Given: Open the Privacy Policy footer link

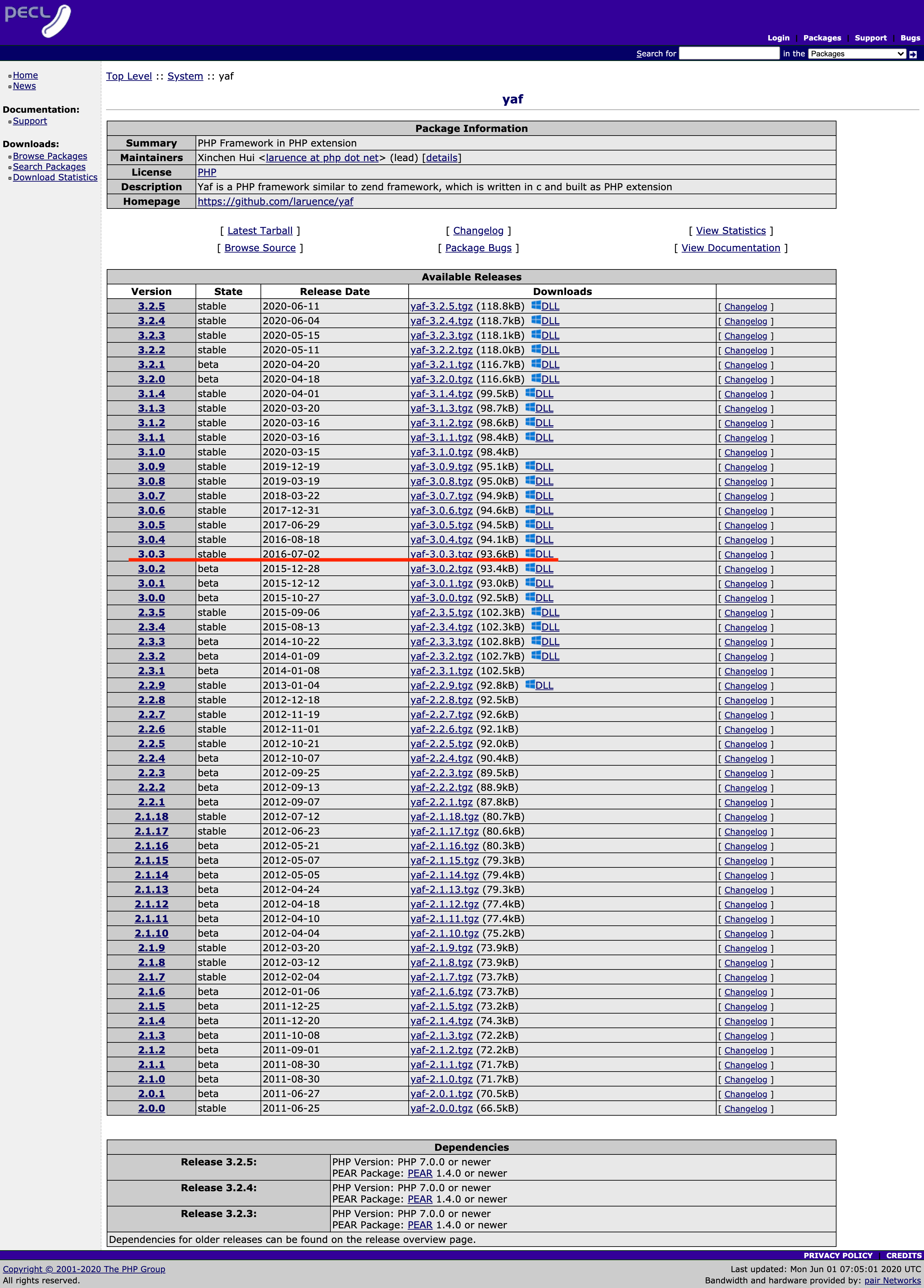Looking at the screenshot, I should pyautogui.click(x=838, y=1256).
